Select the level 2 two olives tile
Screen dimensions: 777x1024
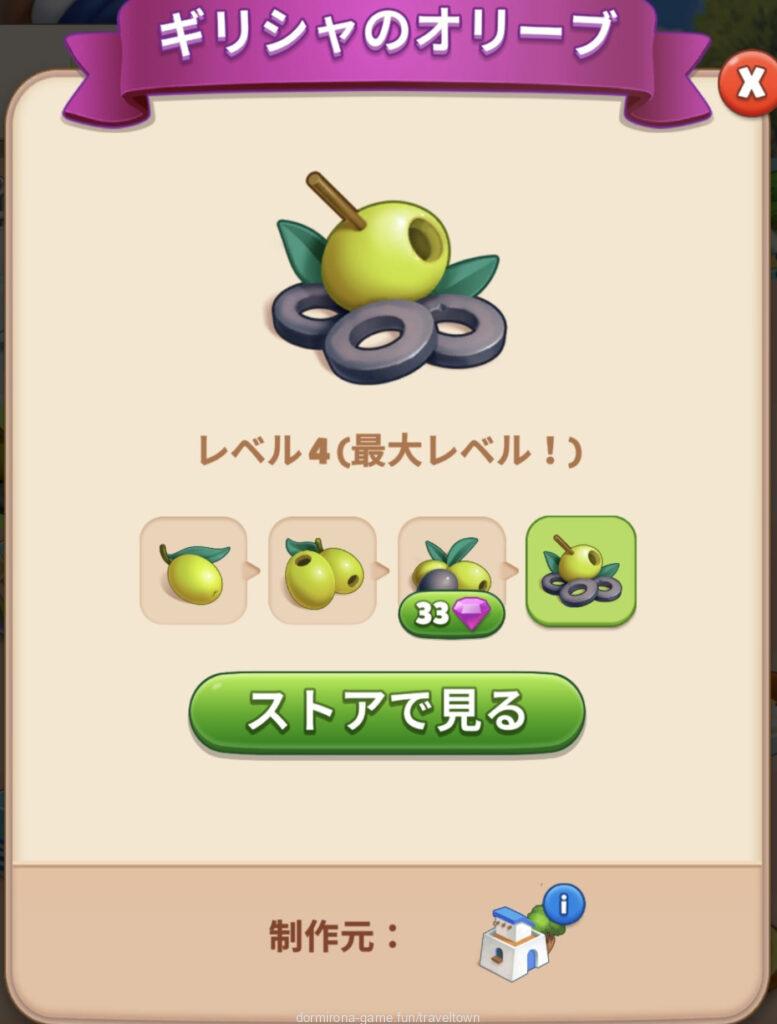coord(322,571)
